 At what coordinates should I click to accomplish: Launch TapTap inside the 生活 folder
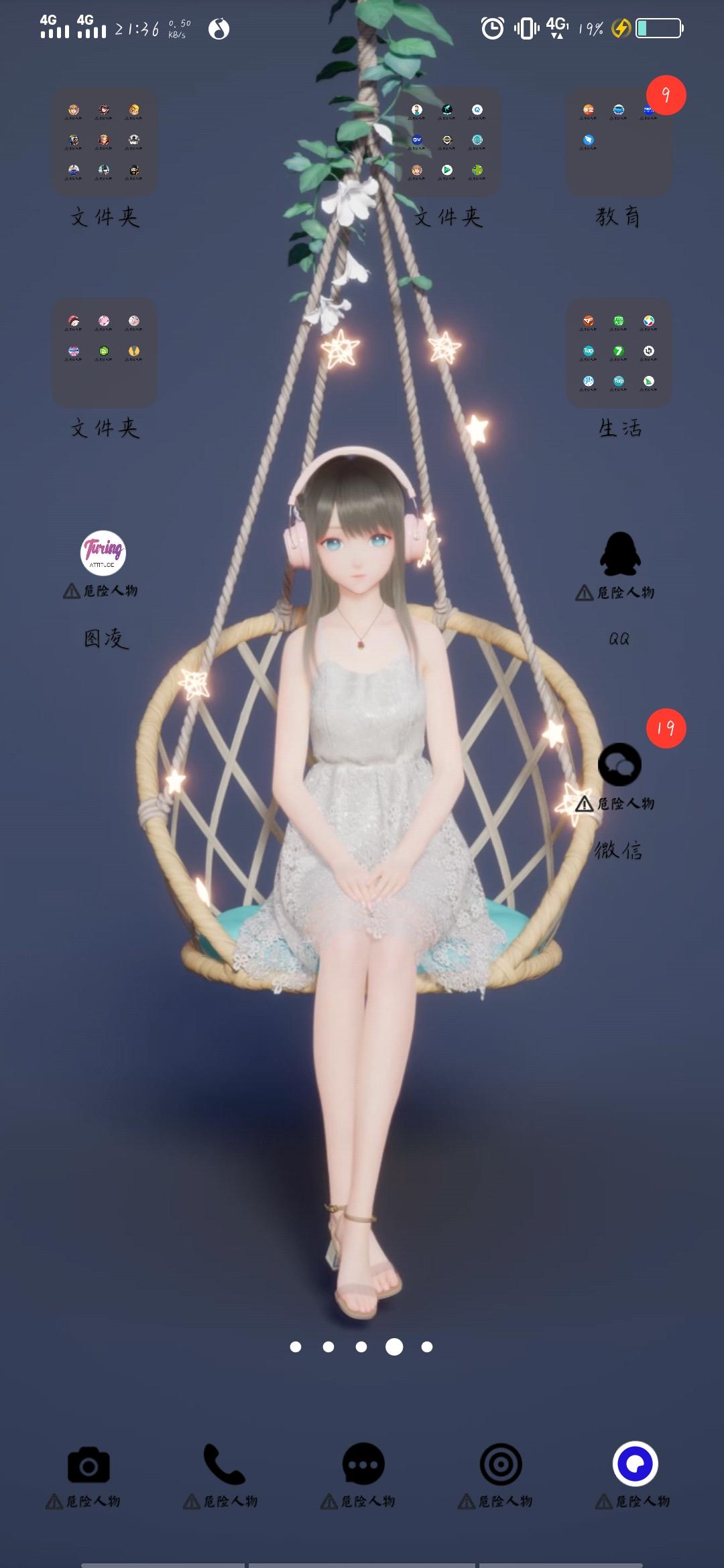click(x=590, y=352)
